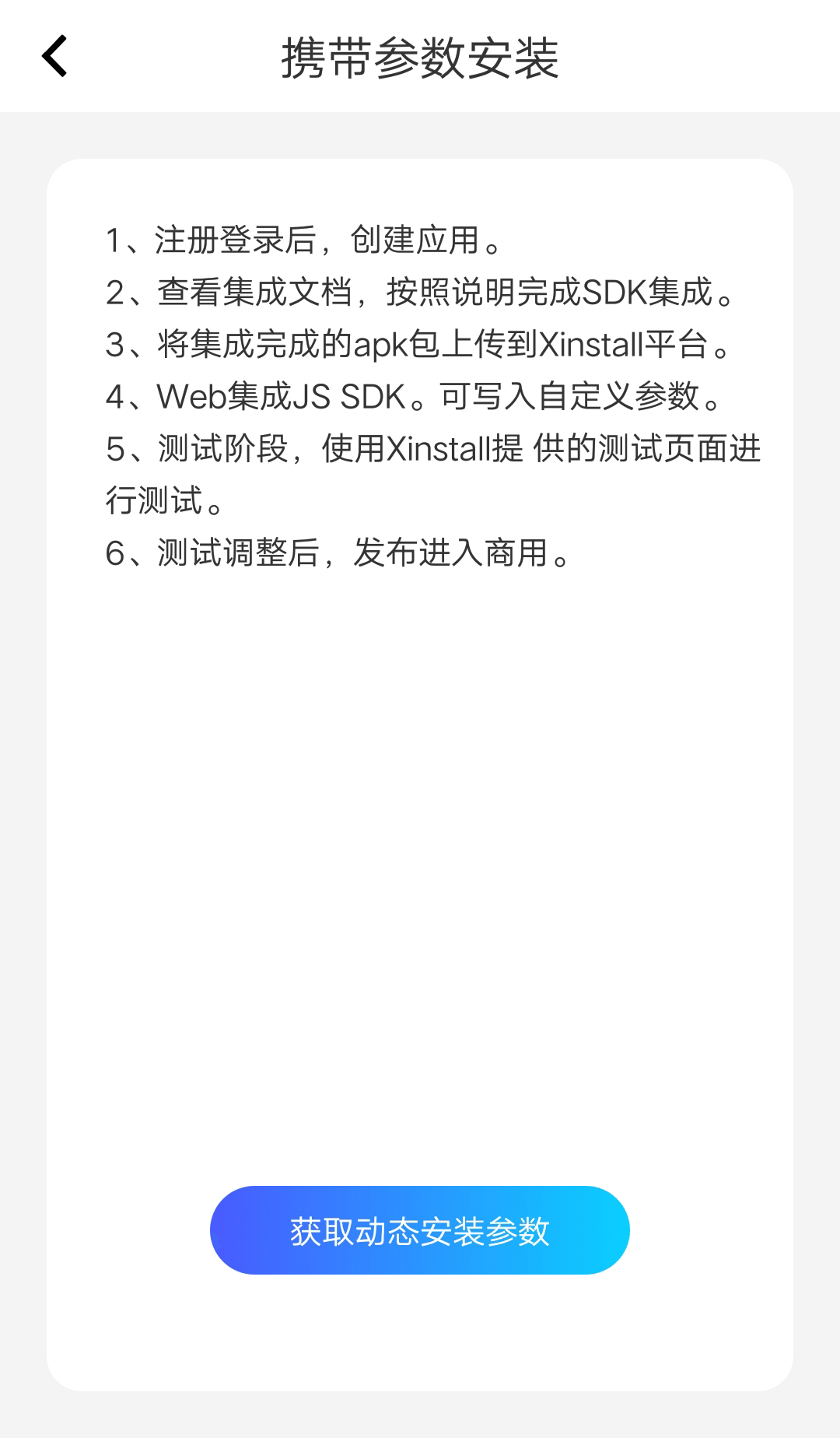Tap the 获取动态安装参数 button
840x1438 pixels.
[420, 1229]
